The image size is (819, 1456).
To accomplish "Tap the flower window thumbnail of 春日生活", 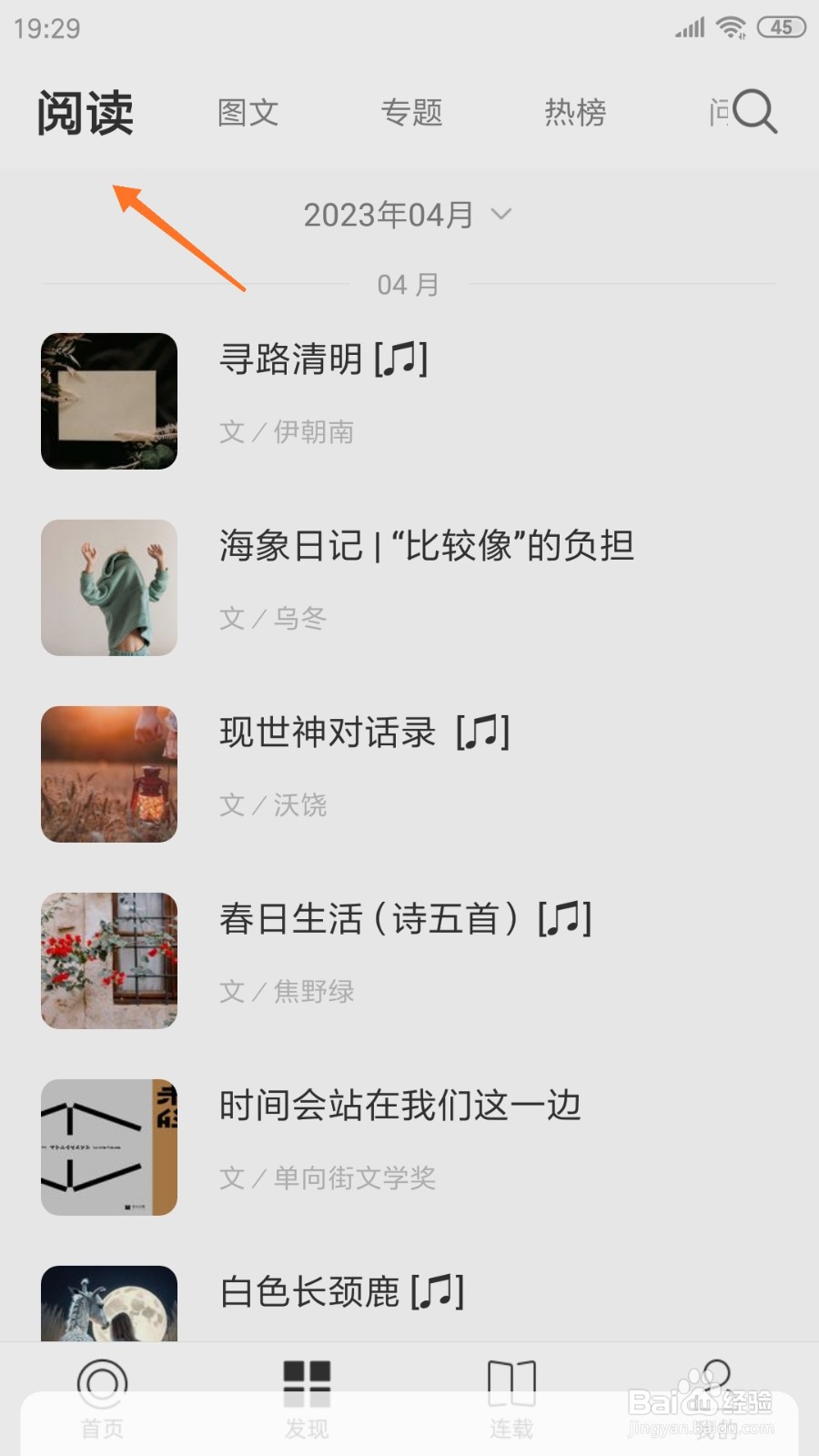I will pos(108,960).
